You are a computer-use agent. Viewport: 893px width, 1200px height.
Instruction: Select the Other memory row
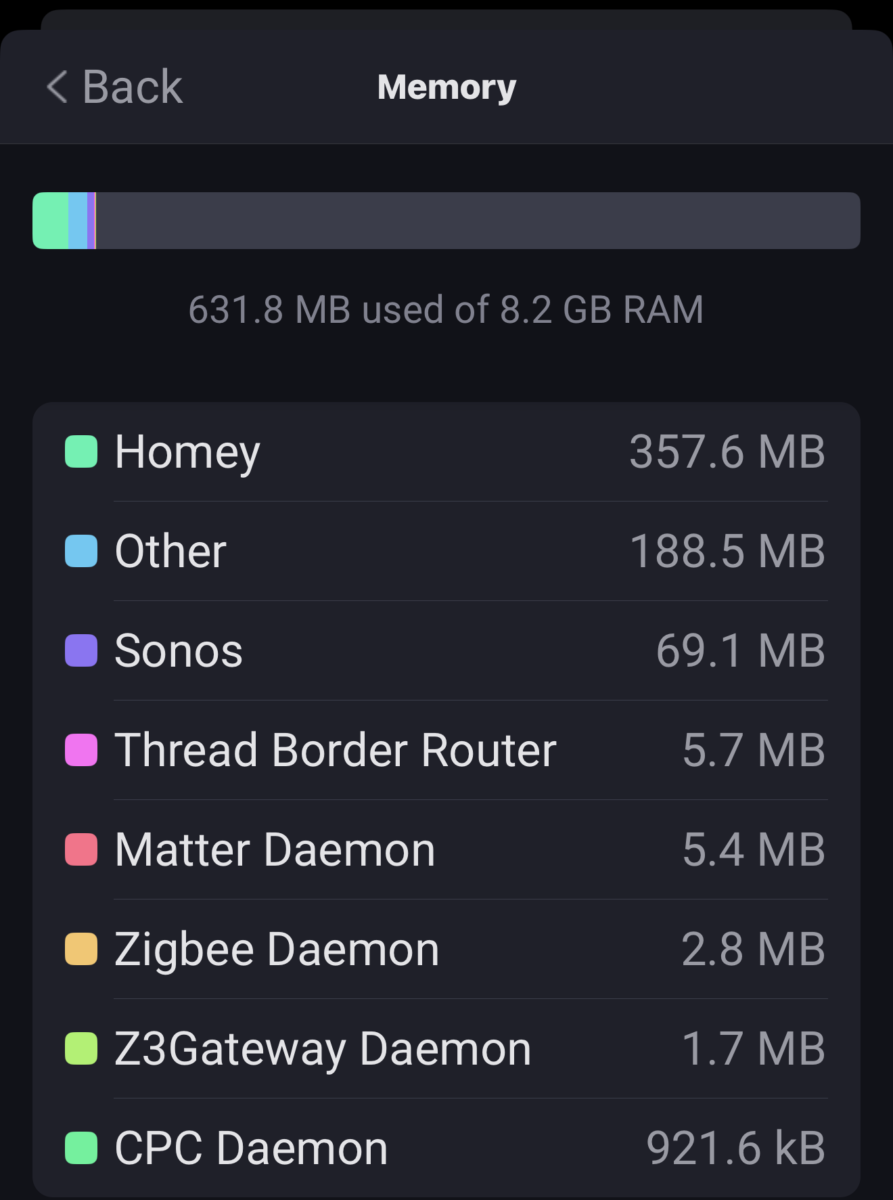pyautogui.click(x=446, y=551)
